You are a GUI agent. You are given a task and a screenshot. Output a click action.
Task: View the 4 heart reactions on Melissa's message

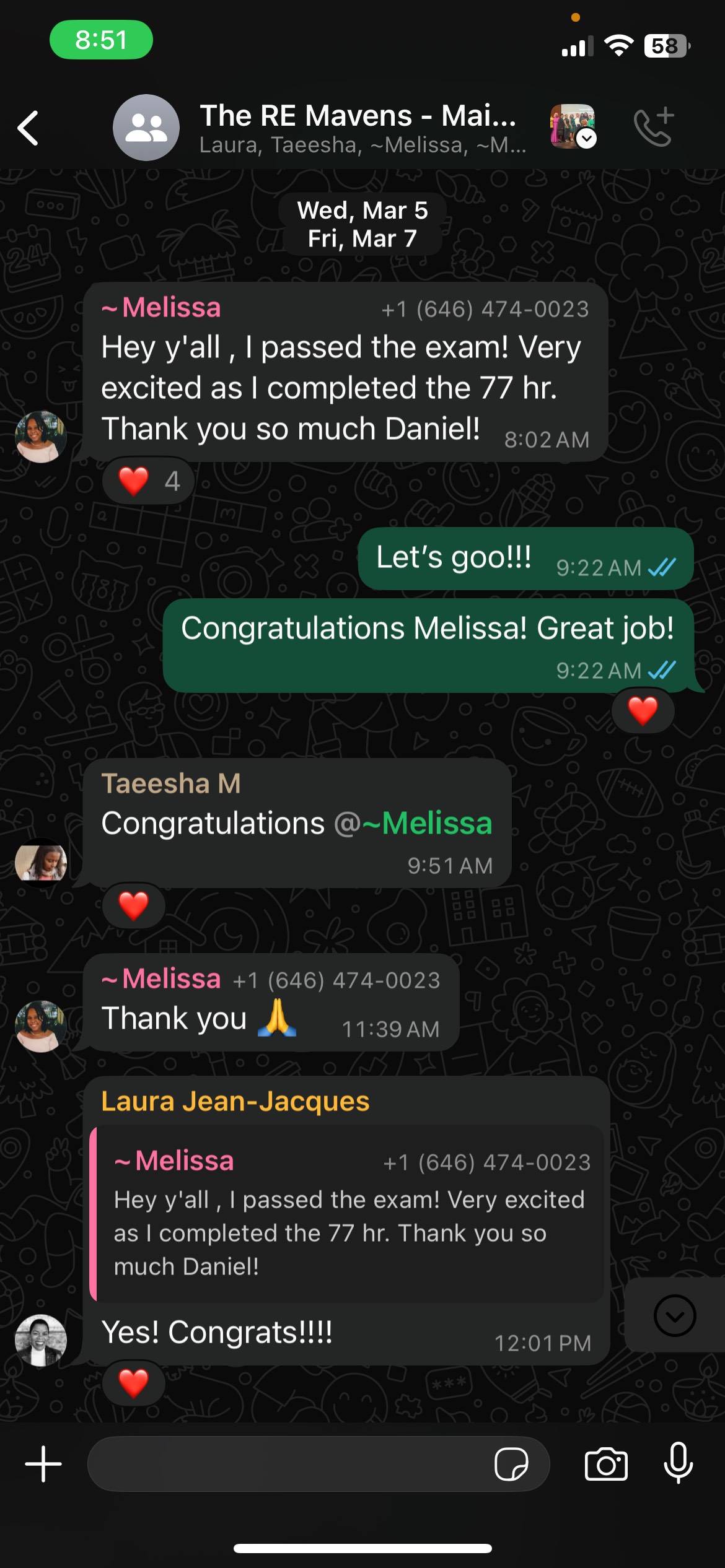tap(149, 481)
